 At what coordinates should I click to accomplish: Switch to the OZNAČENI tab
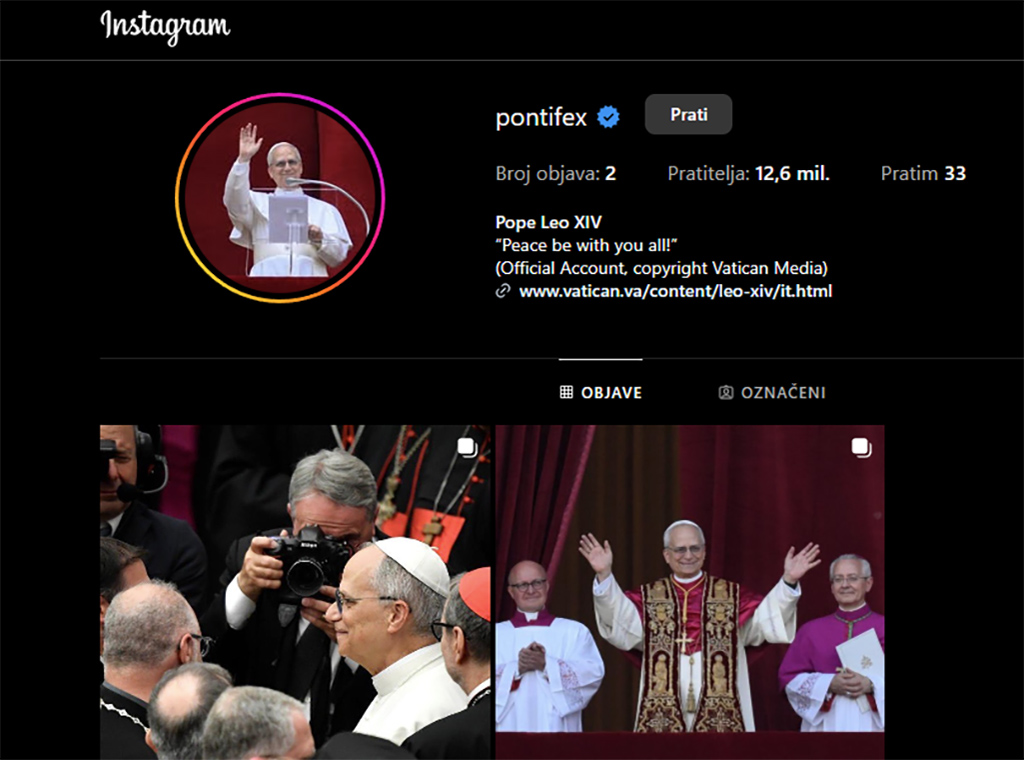pyautogui.click(x=772, y=393)
